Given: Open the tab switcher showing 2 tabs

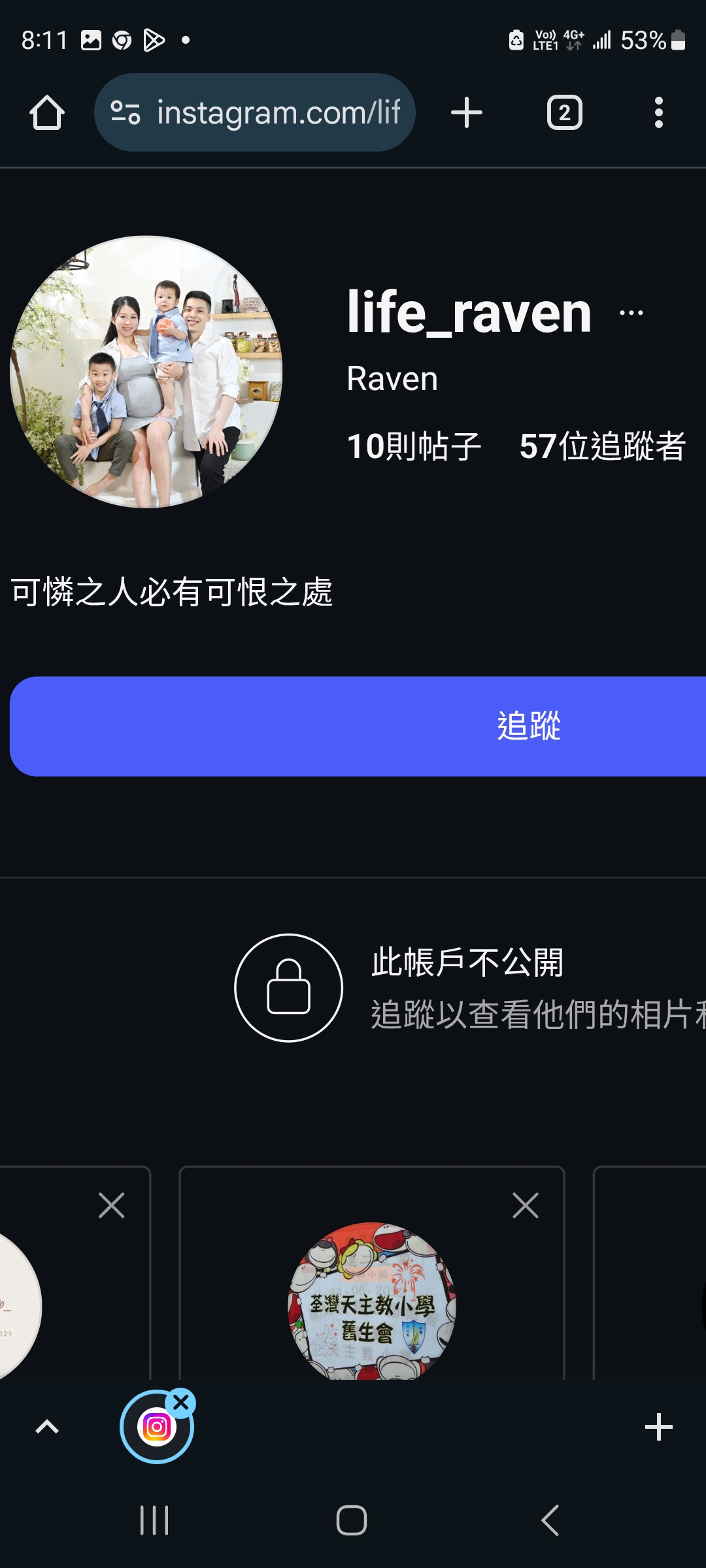Looking at the screenshot, I should coord(564,113).
